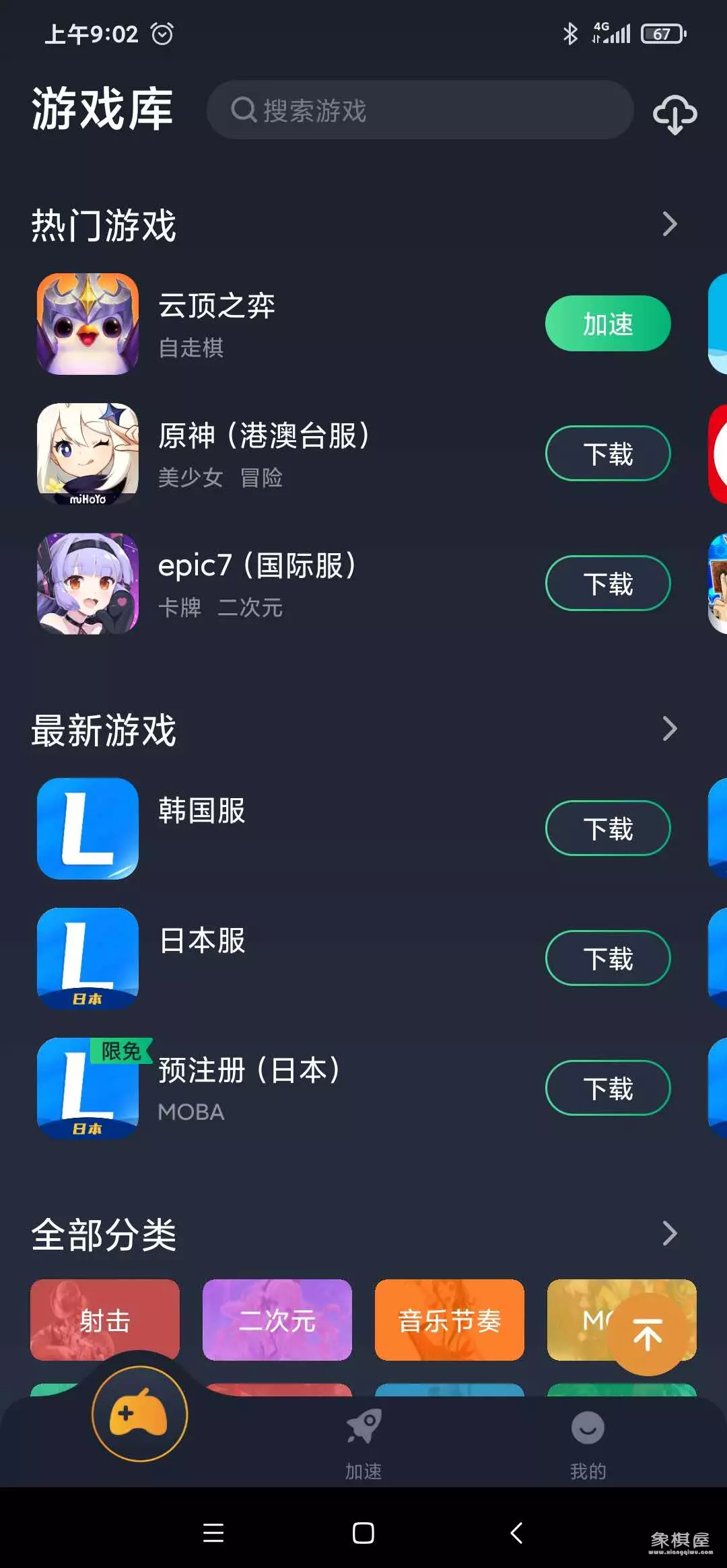Select the 二次元 category tile

click(x=277, y=1320)
